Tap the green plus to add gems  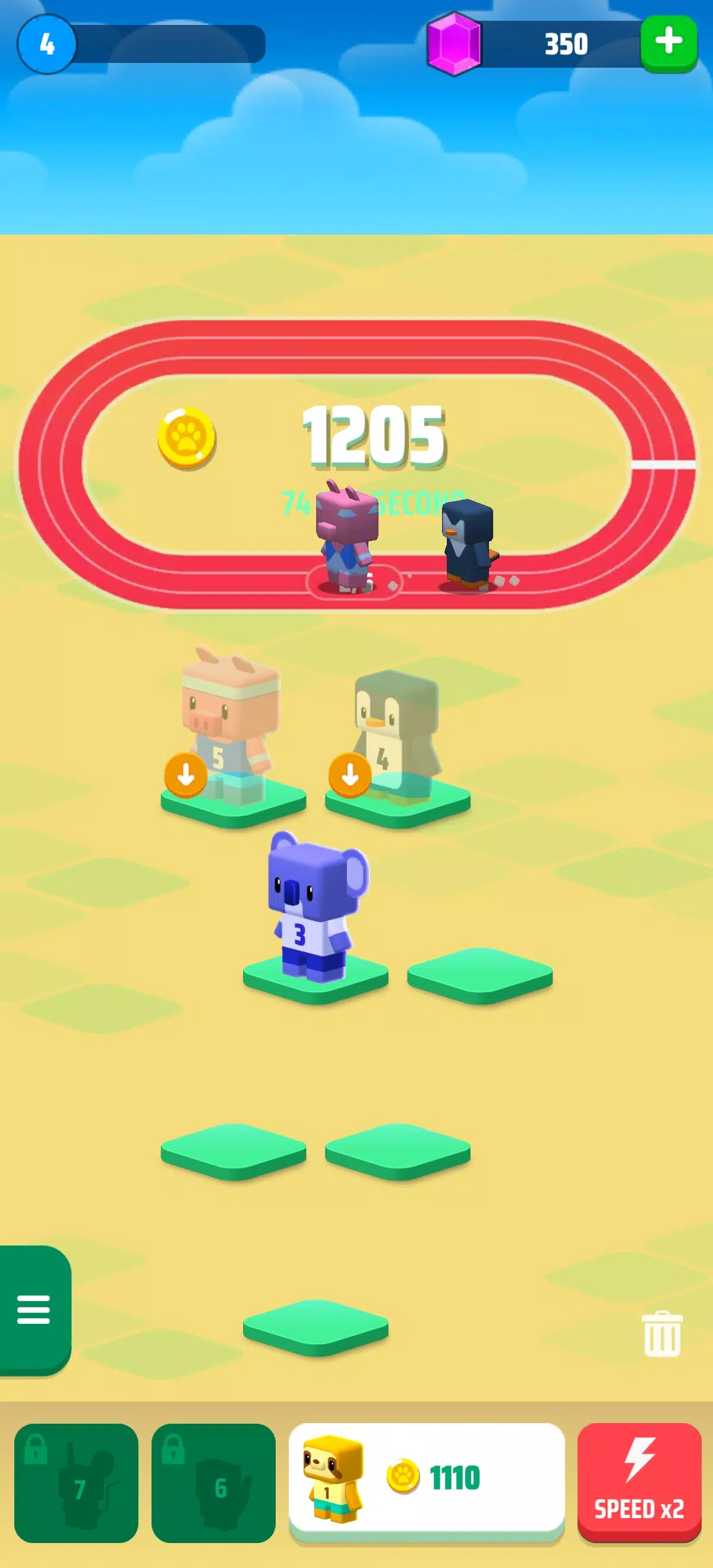point(668,43)
